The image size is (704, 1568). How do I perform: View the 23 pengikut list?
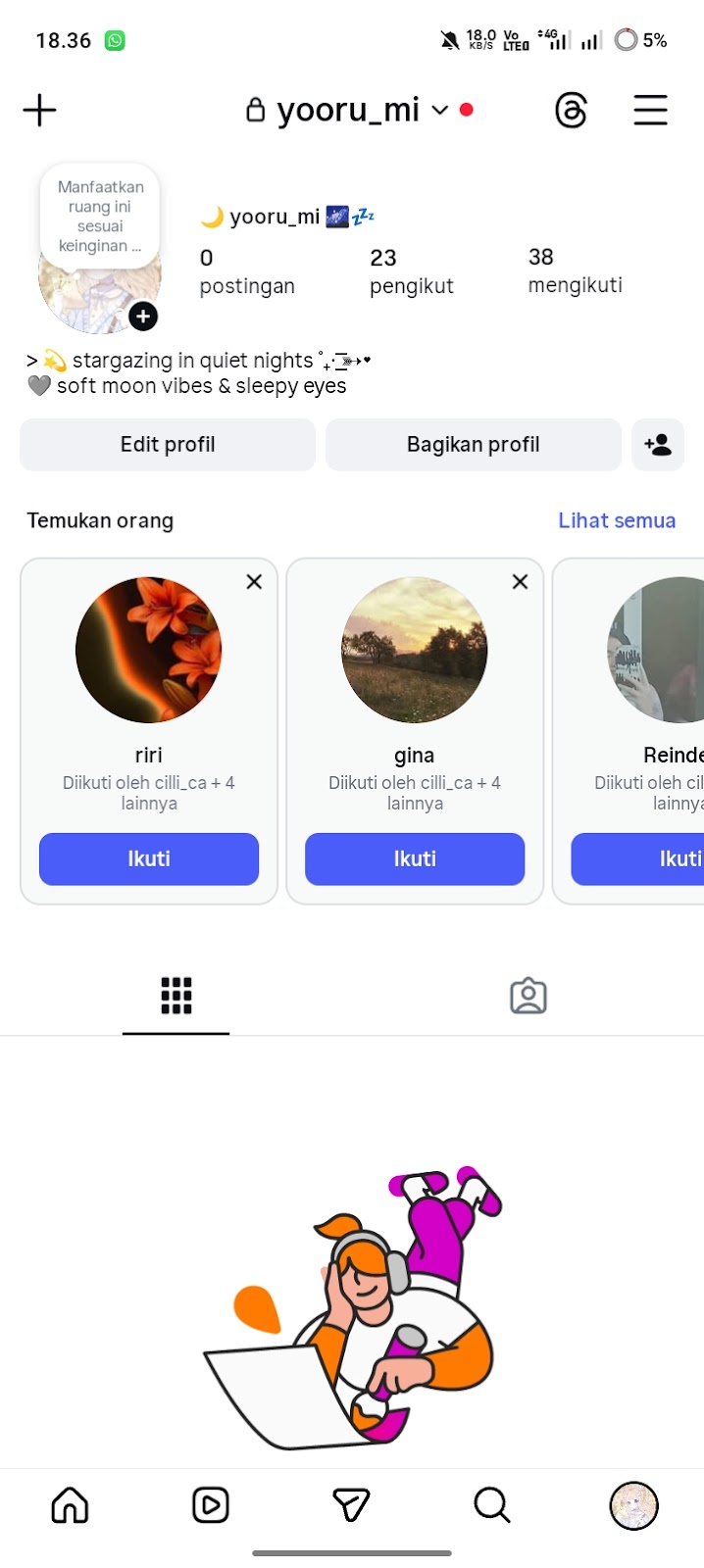point(411,270)
